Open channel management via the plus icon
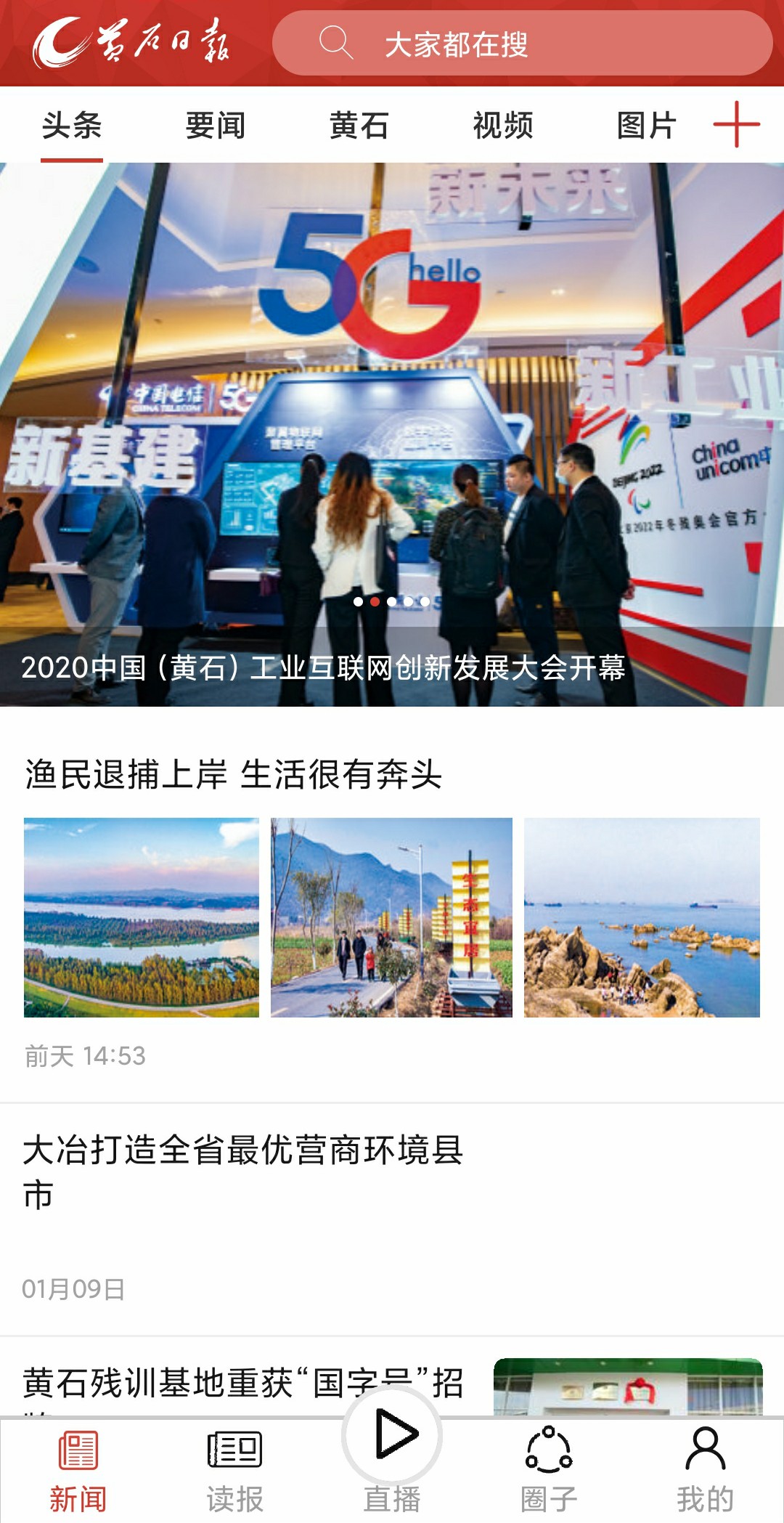Image resolution: width=784 pixels, height=1523 pixels. click(736, 126)
